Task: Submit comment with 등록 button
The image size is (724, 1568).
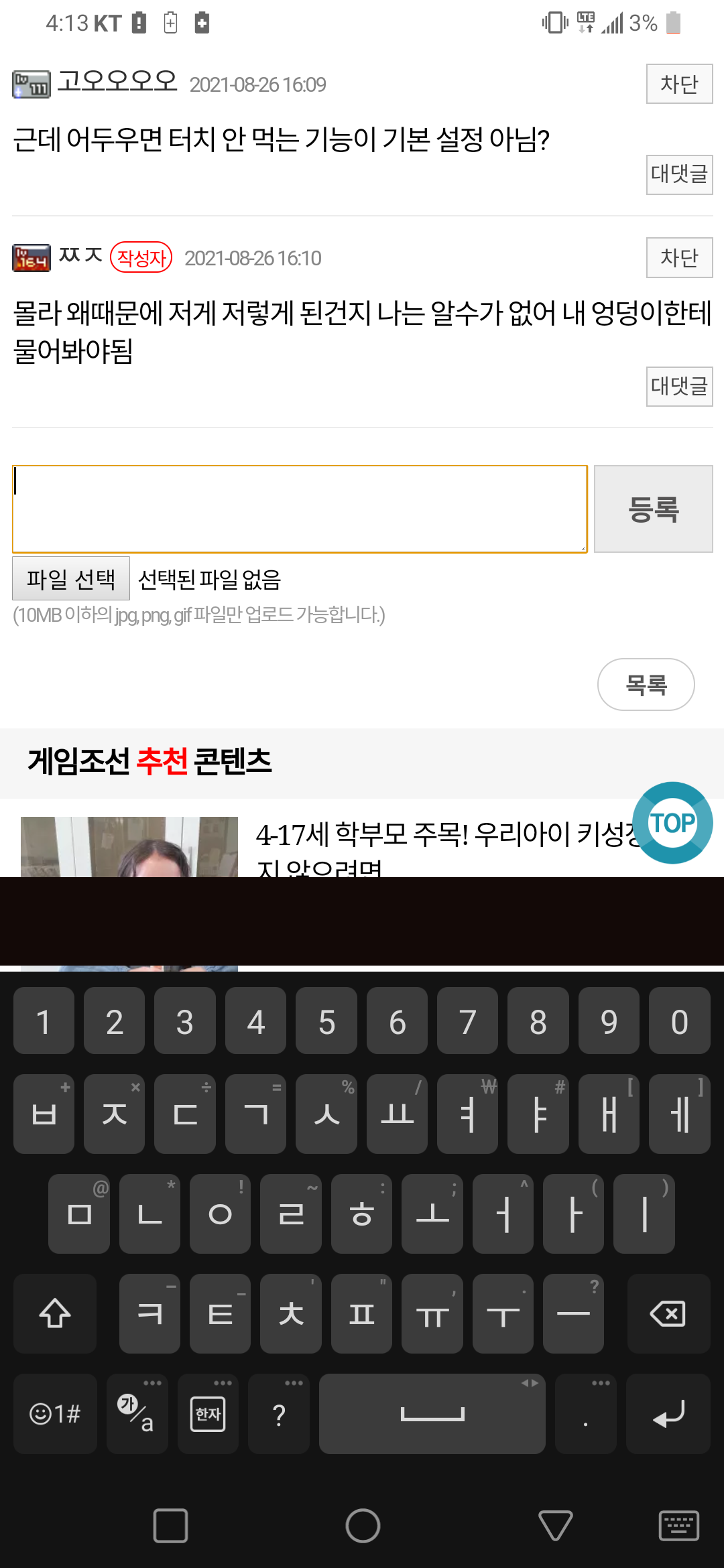Action: click(653, 509)
